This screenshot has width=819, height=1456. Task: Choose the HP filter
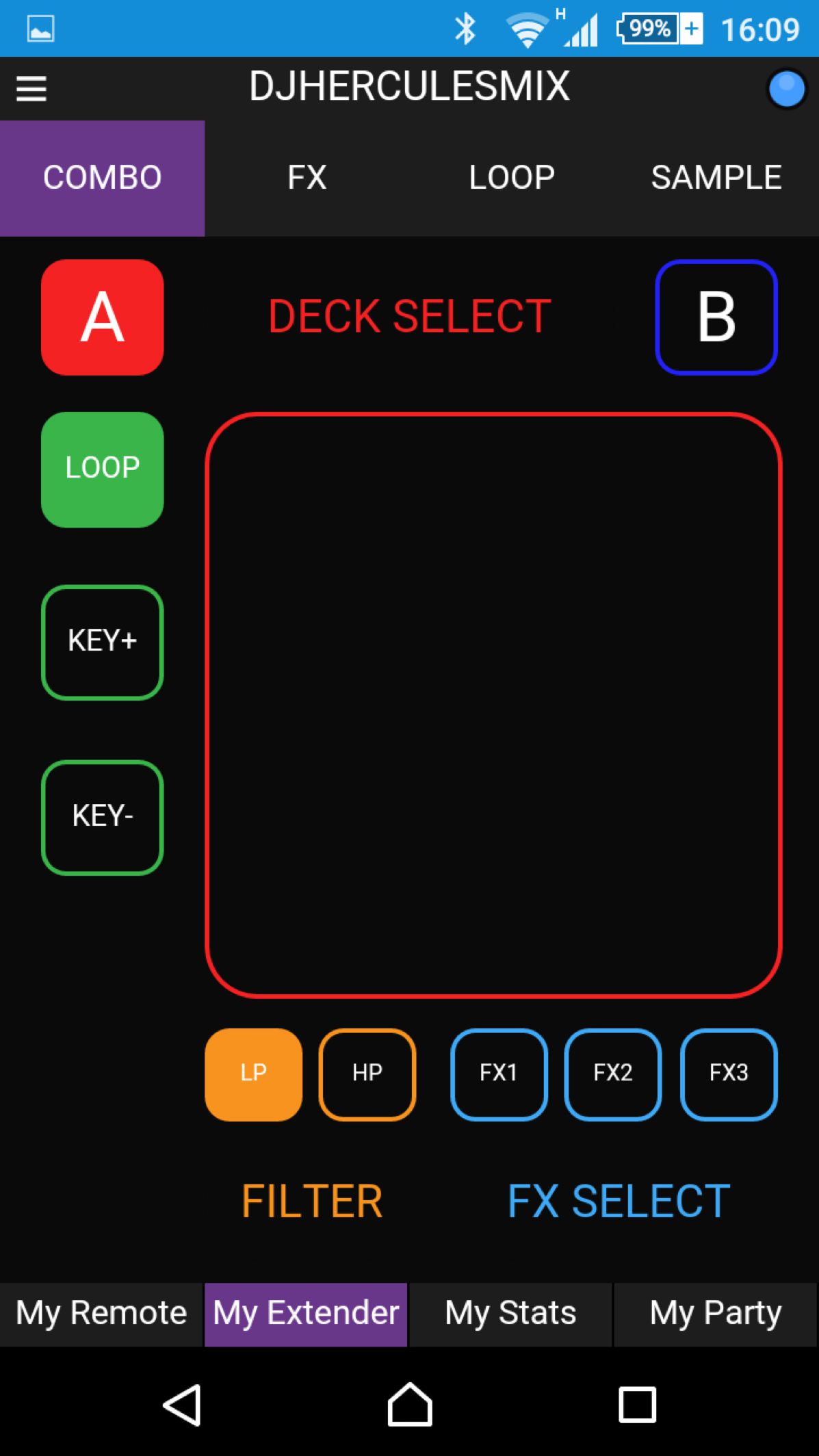[367, 1074]
